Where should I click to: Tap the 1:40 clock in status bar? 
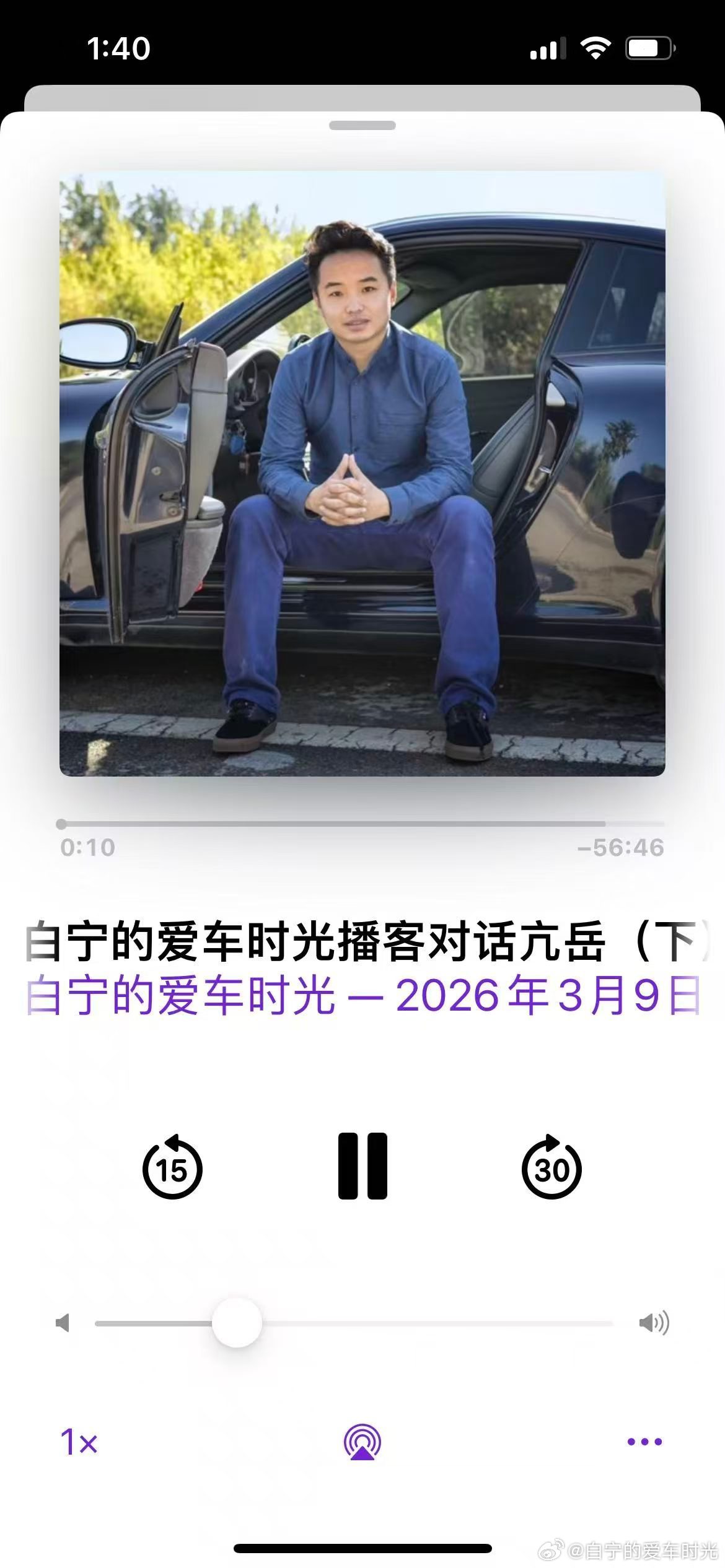point(118,48)
